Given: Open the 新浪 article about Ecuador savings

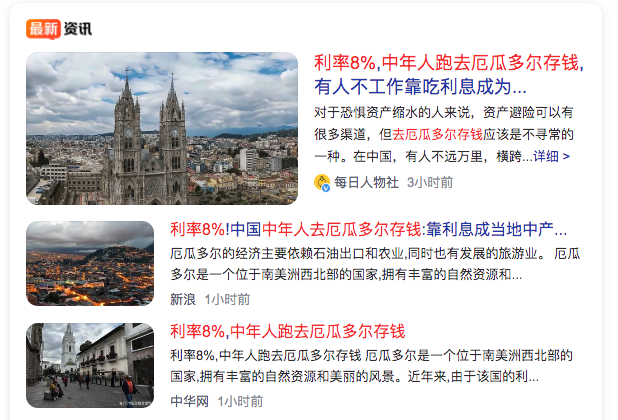Looking at the screenshot, I should 368,229.
